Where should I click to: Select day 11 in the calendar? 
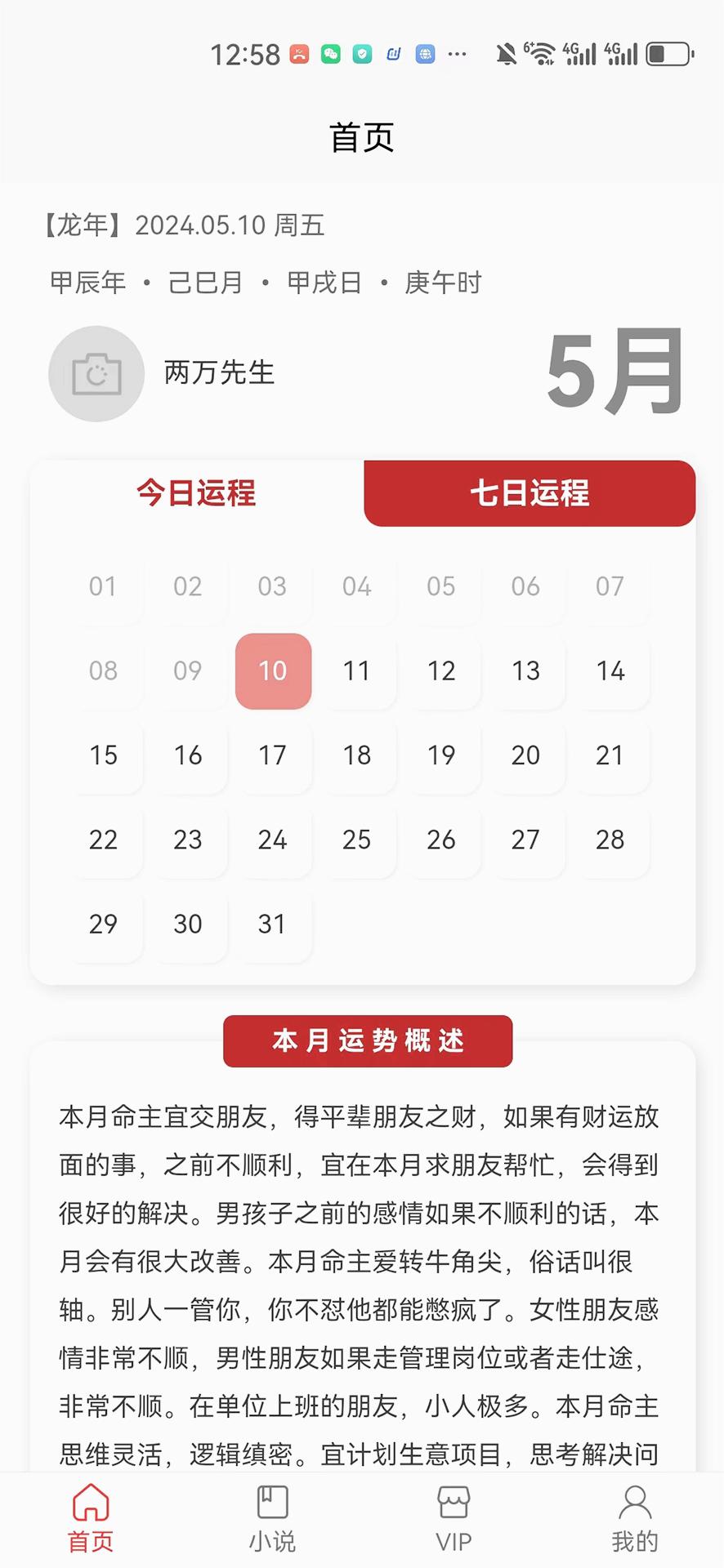pos(357,671)
